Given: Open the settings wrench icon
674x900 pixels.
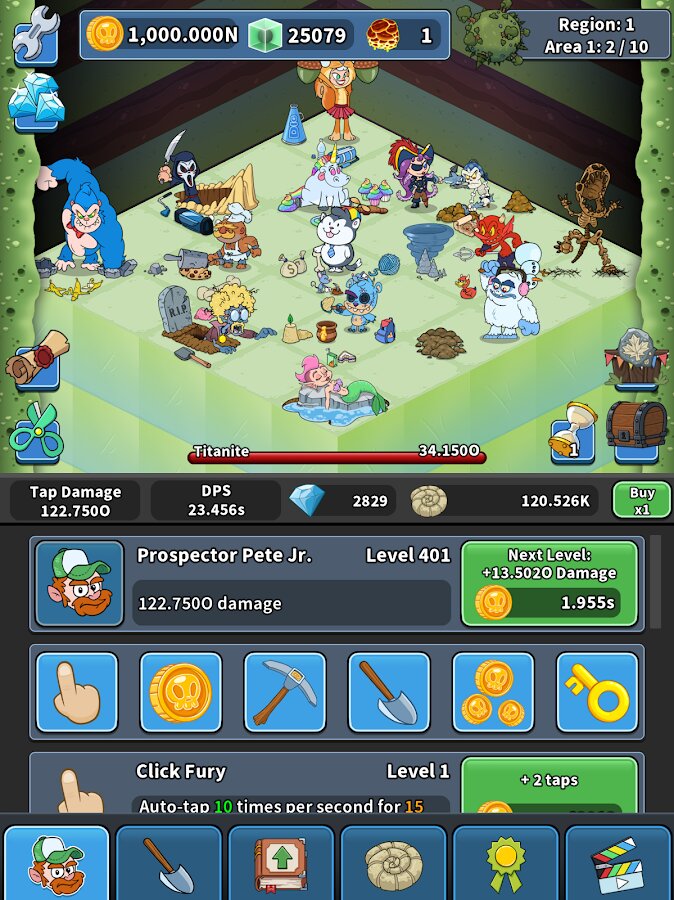Looking at the screenshot, I should [37, 33].
